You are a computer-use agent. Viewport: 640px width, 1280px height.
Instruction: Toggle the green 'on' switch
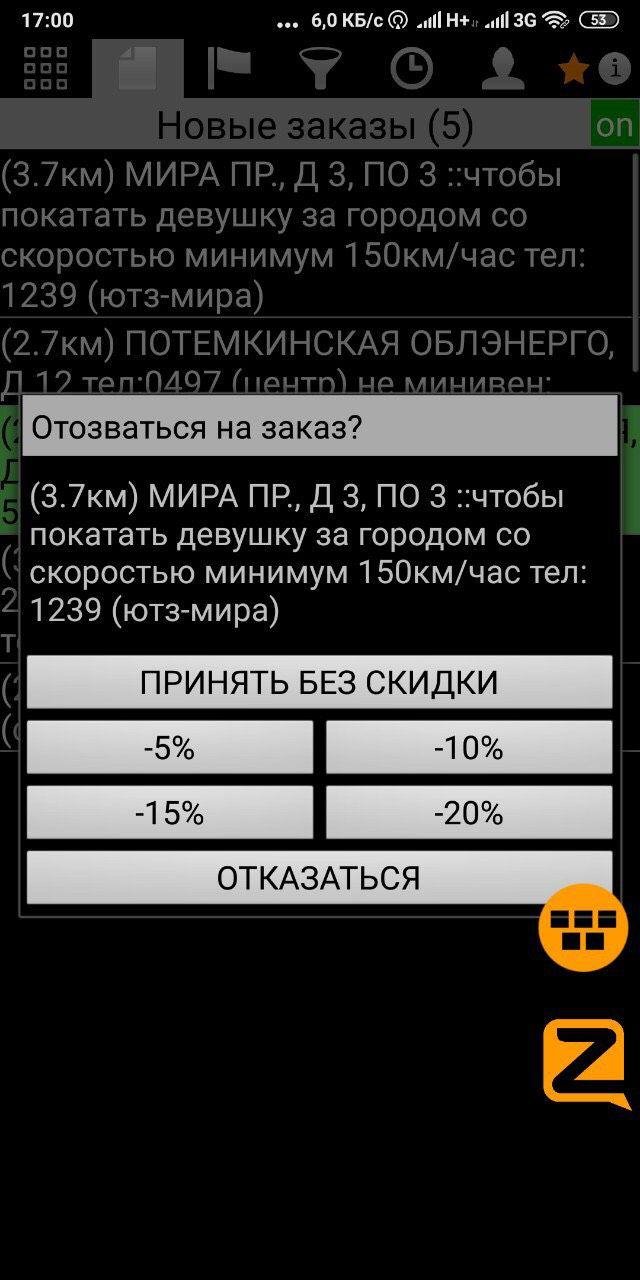tap(614, 126)
